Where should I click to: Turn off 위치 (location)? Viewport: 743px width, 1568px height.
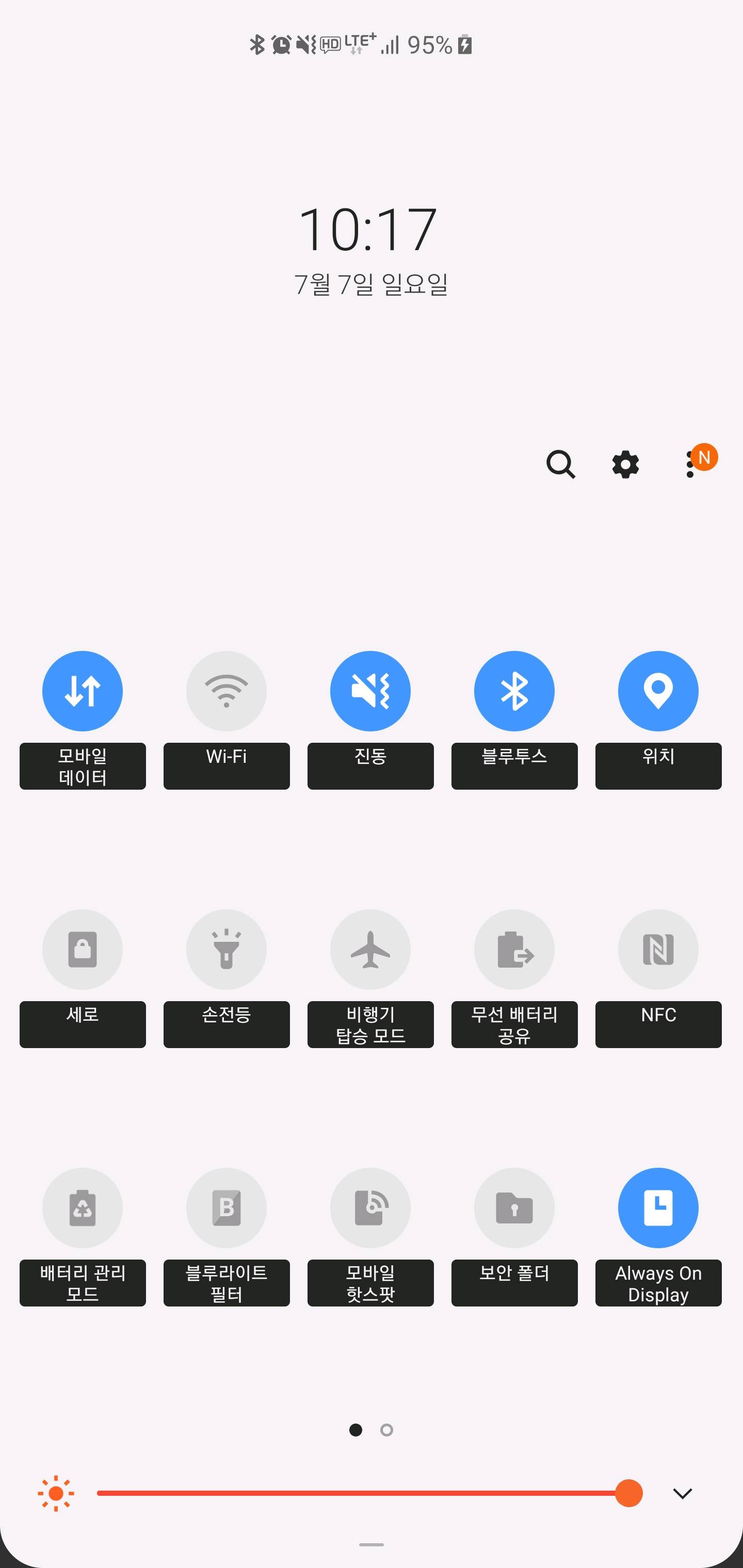click(658, 691)
